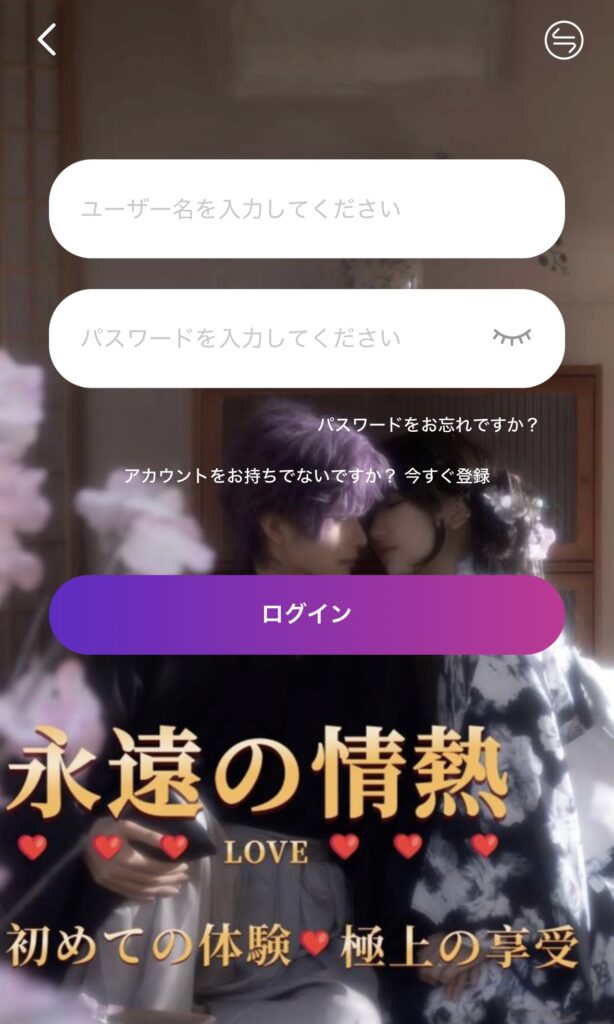Viewport: 614px width, 1024px height.
Task: Tap the switch icon in the top-right corner
Action: [x=563, y=40]
